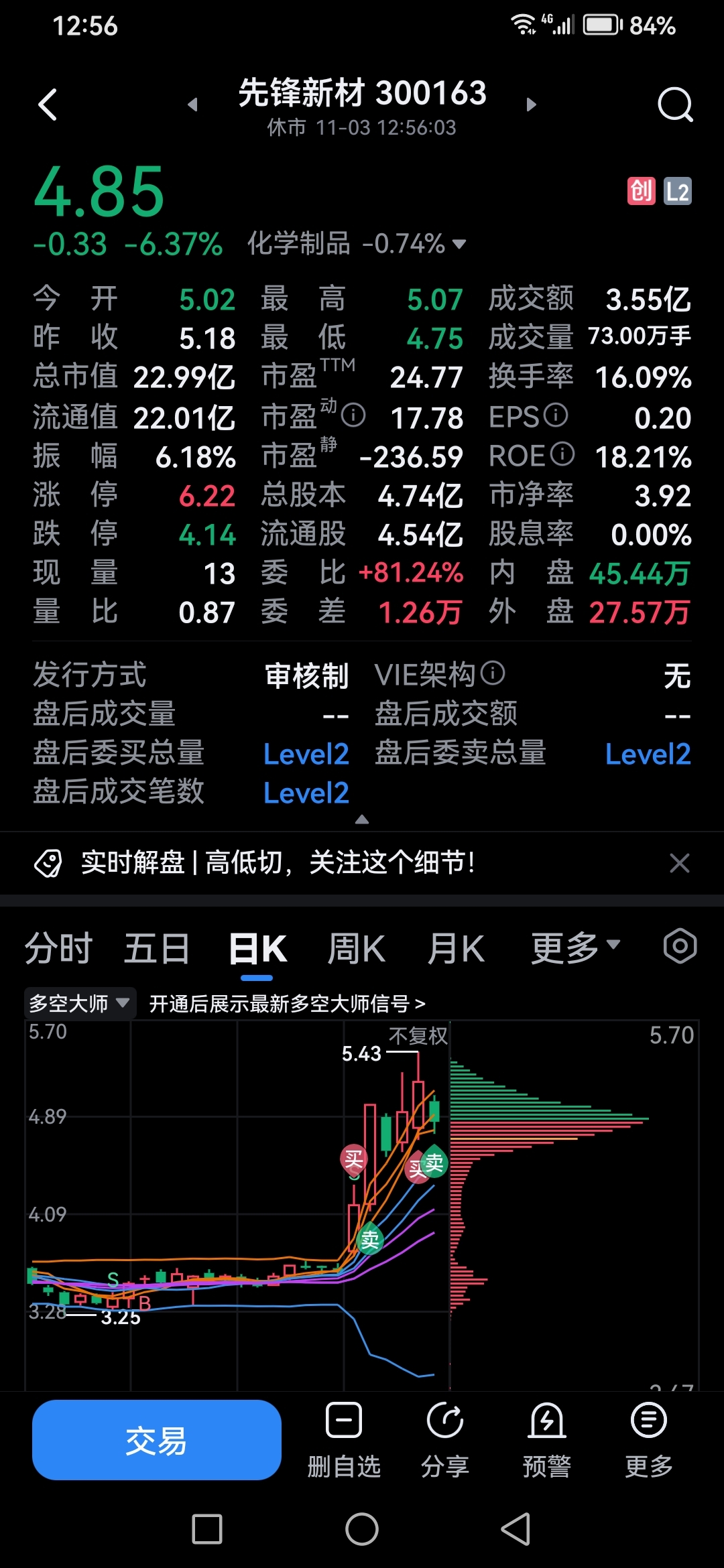Screen dimensions: 724x1568
Task: Open 开通后展示最新多空大师信号 link
Action: [x=287, y=1004]
